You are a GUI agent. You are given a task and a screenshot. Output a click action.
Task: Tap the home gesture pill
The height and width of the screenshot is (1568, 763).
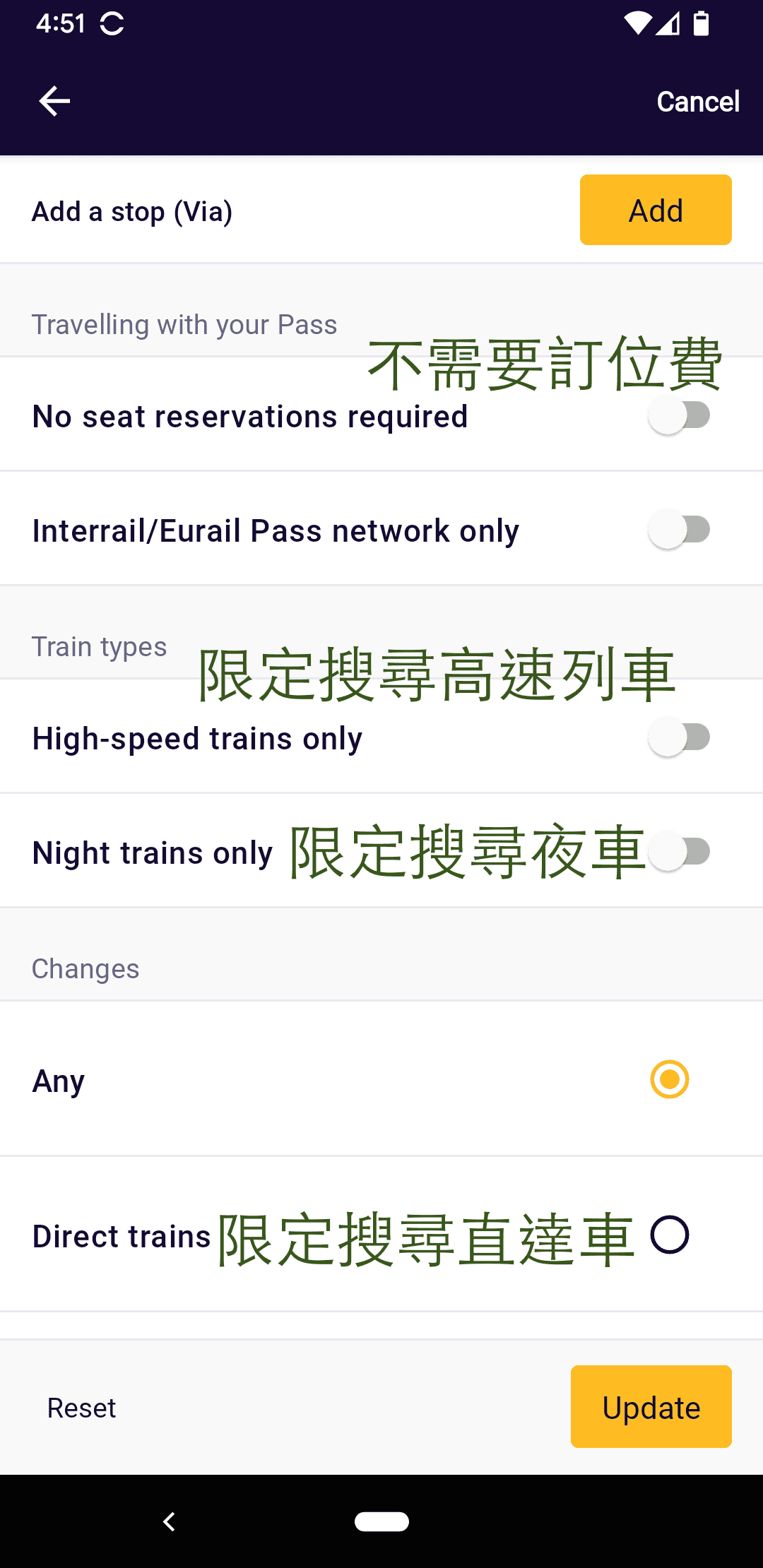point(381,1522)
